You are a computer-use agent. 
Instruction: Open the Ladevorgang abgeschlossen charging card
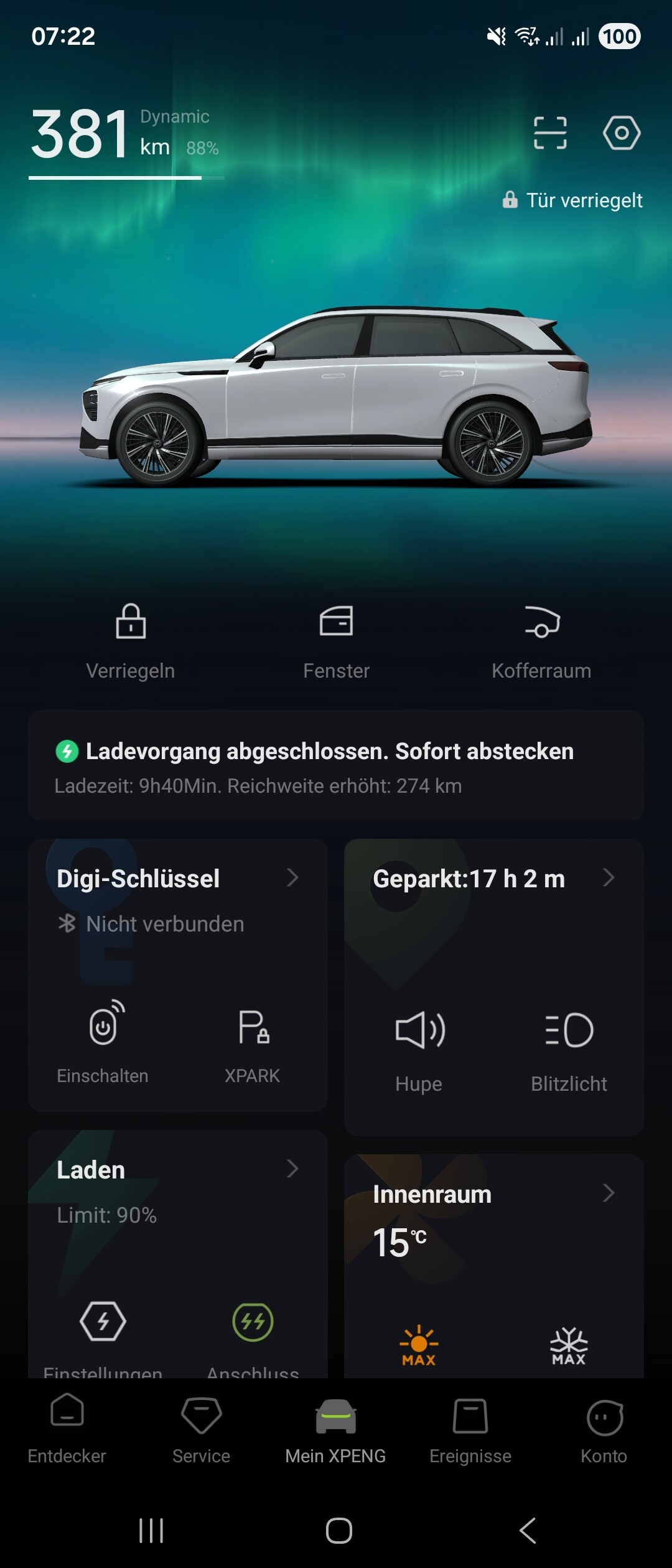(336, 767)
